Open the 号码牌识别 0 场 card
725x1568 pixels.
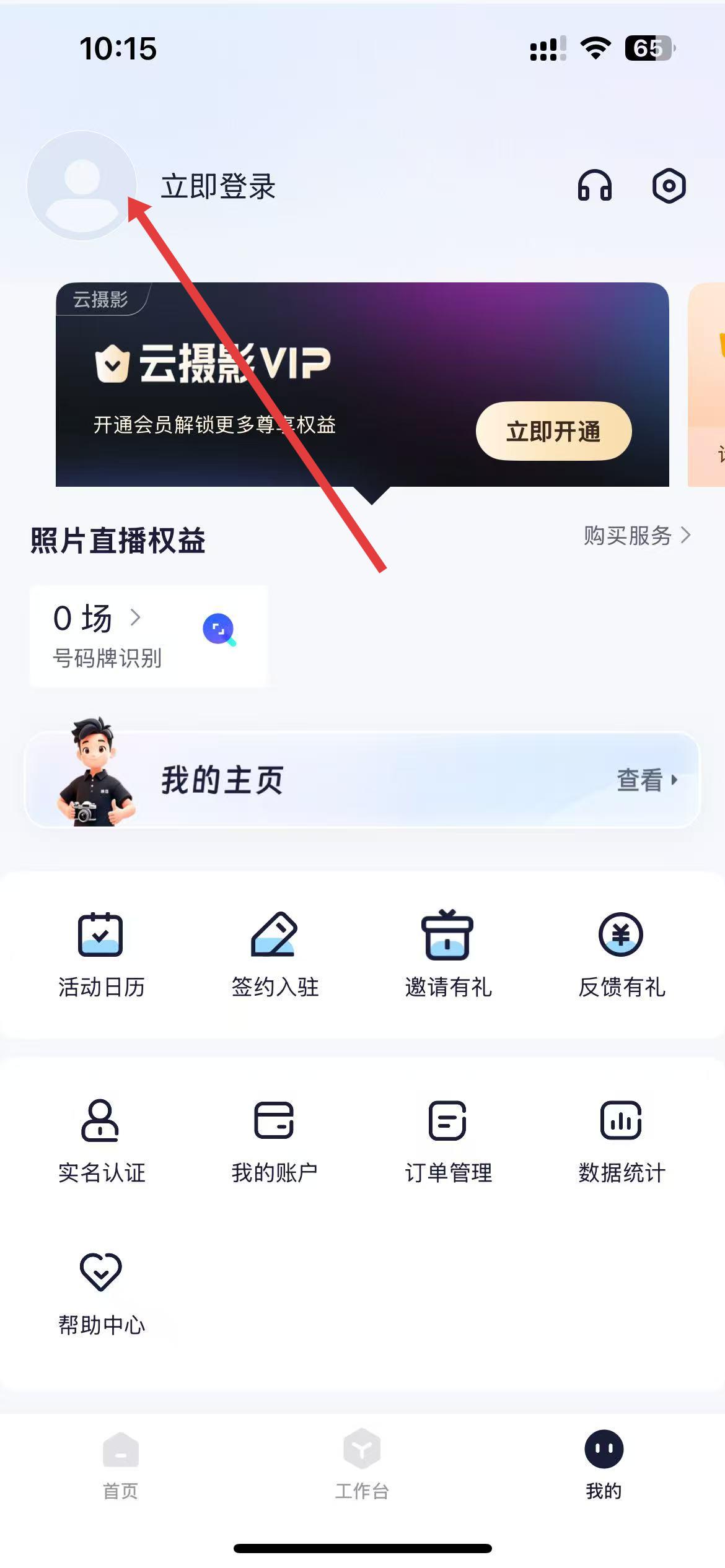pos(149,636)
